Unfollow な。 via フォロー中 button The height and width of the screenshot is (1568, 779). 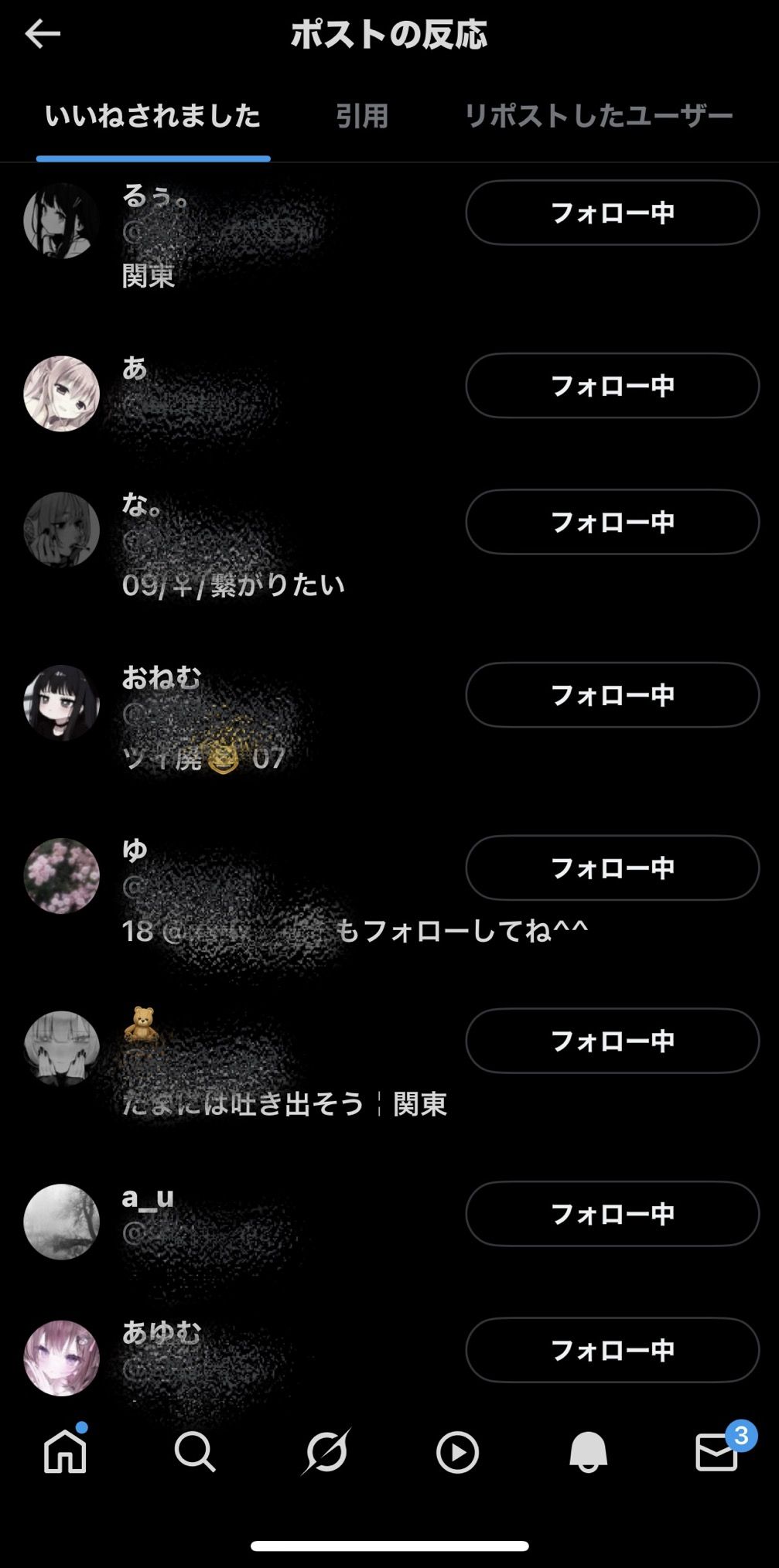612,522
